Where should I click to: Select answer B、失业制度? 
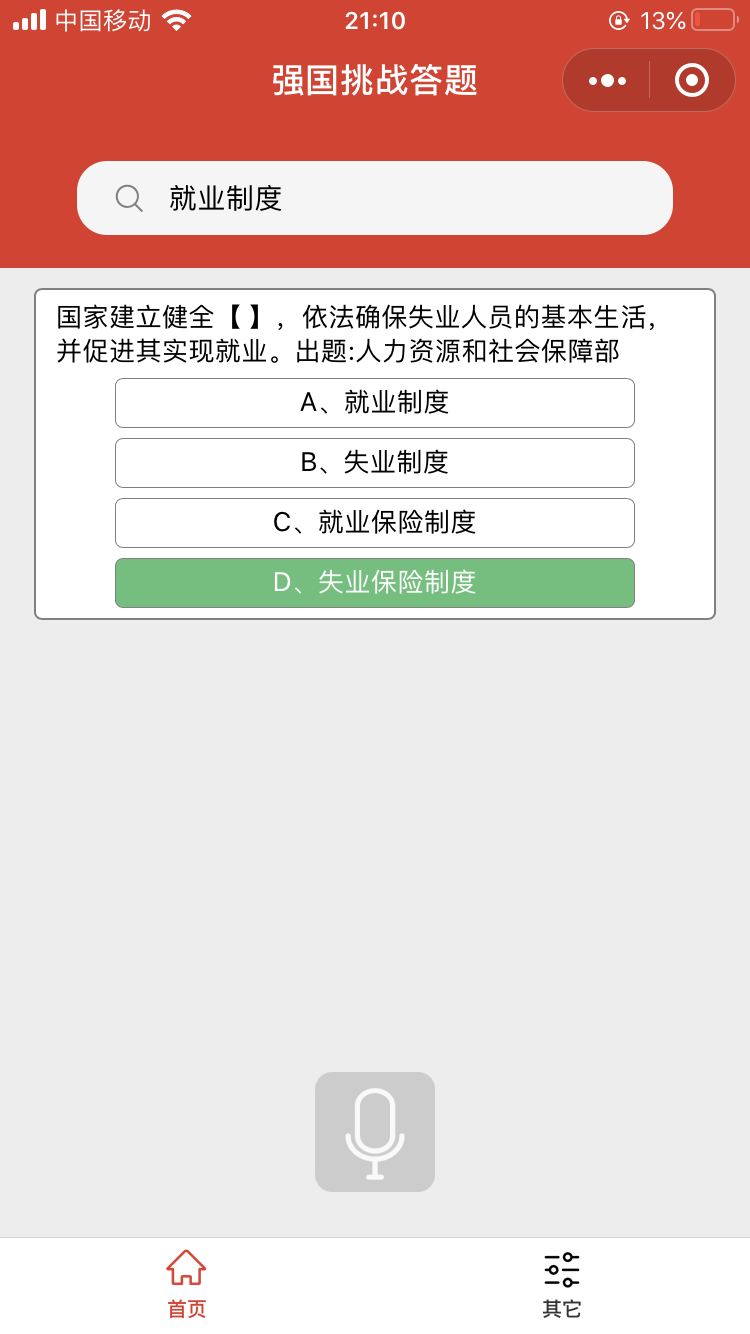375,463
